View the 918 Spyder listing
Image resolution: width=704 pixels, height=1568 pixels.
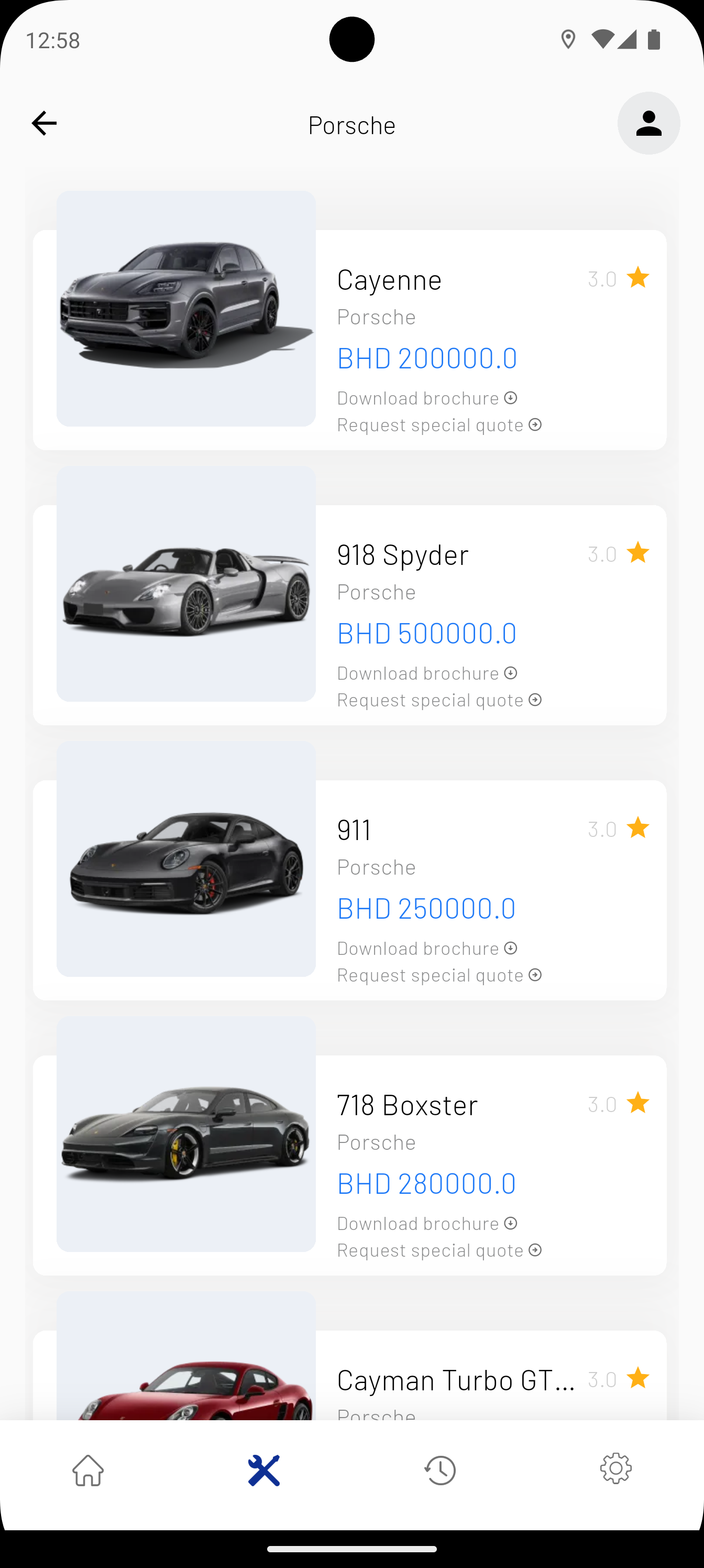403,555
